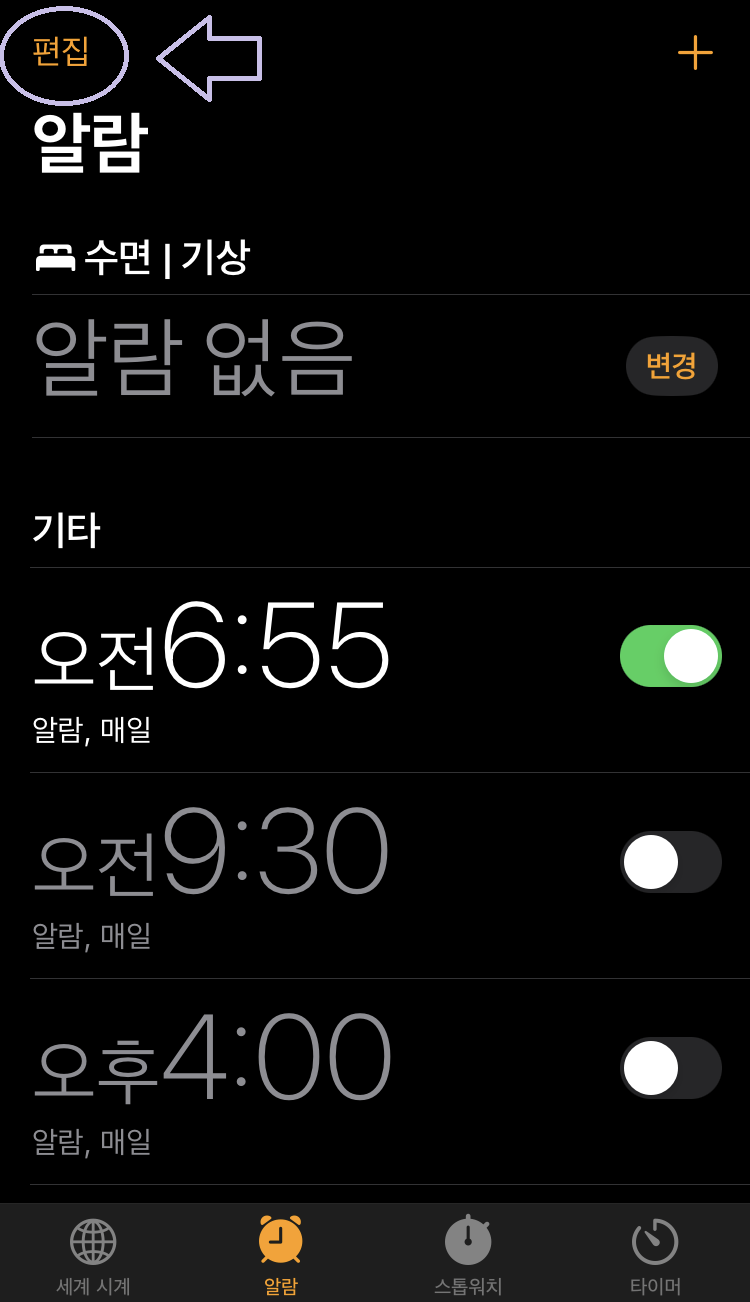Tap 변경 to change the sleep alarm
The height and width of the screenshot is (1302, 750).
671,365
